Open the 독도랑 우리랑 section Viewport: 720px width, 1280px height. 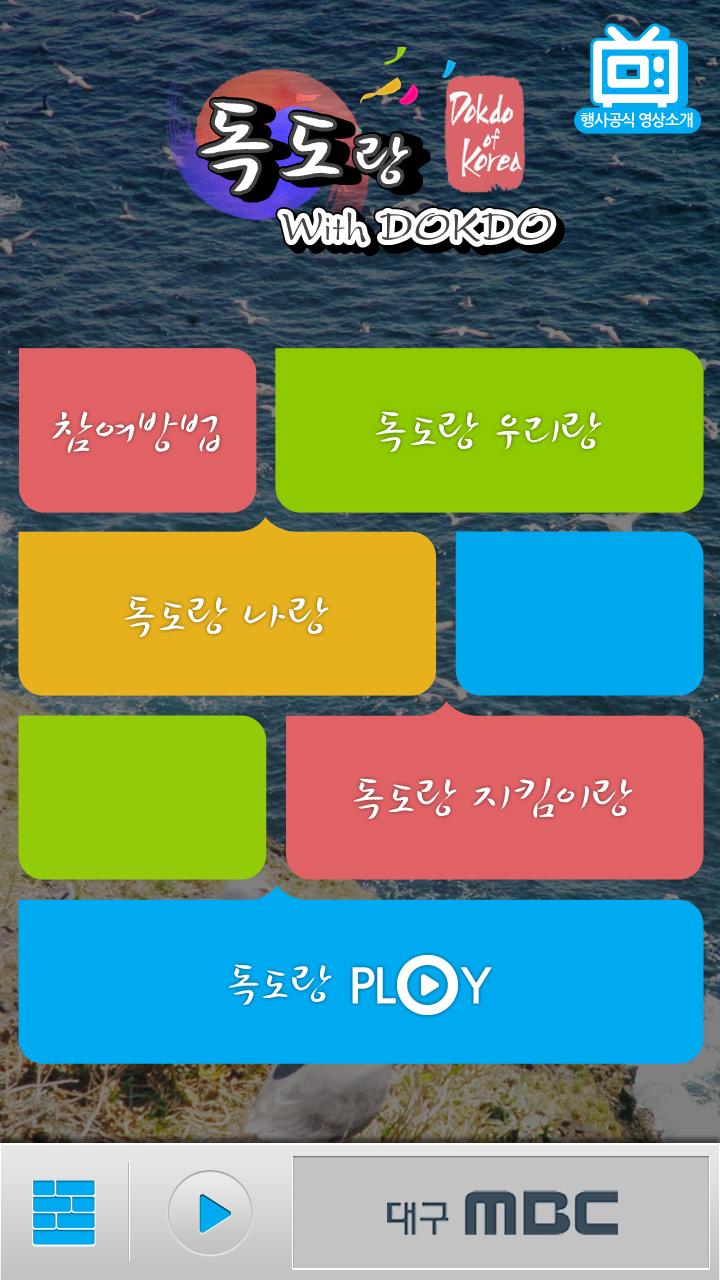pyautogui.click(x=489, y=430)
